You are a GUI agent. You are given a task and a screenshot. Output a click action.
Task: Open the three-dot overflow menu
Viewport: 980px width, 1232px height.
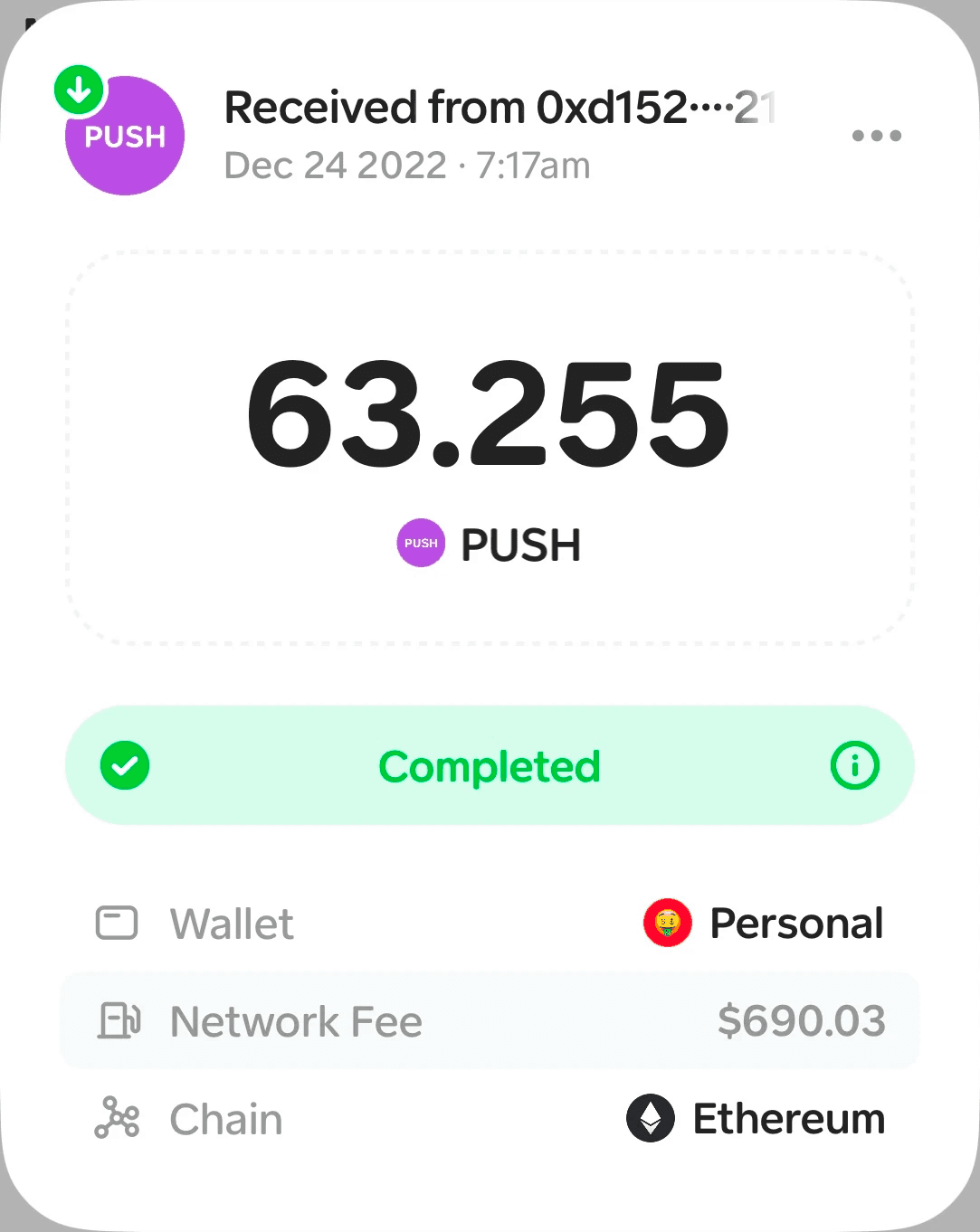[x=877, y=136]
